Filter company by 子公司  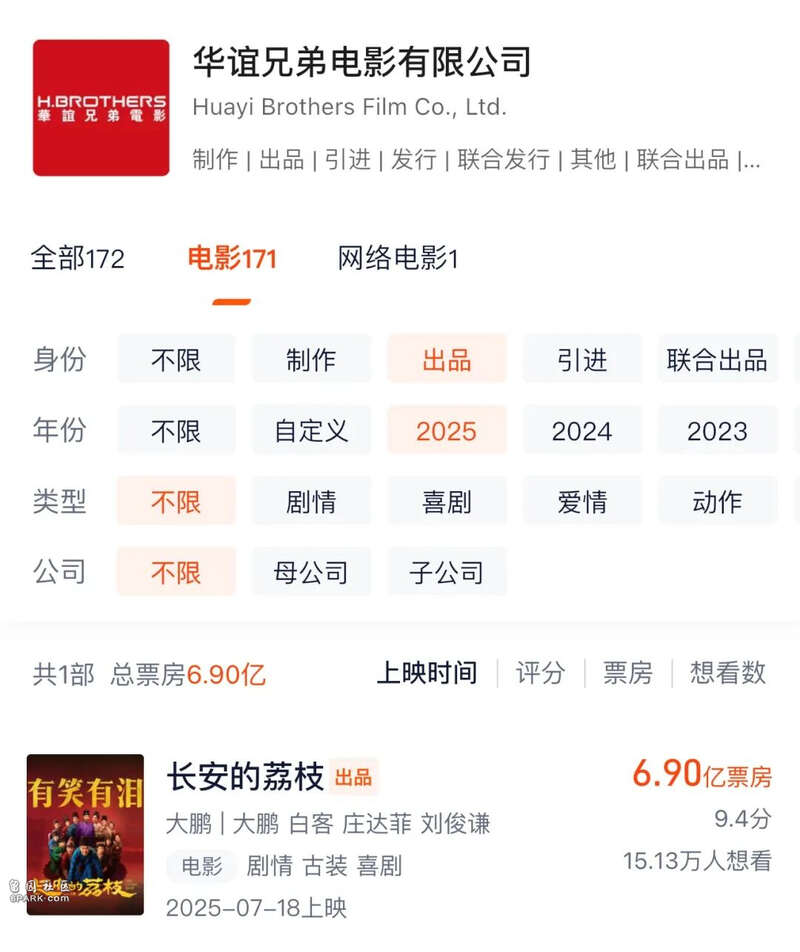coord(446,572)
